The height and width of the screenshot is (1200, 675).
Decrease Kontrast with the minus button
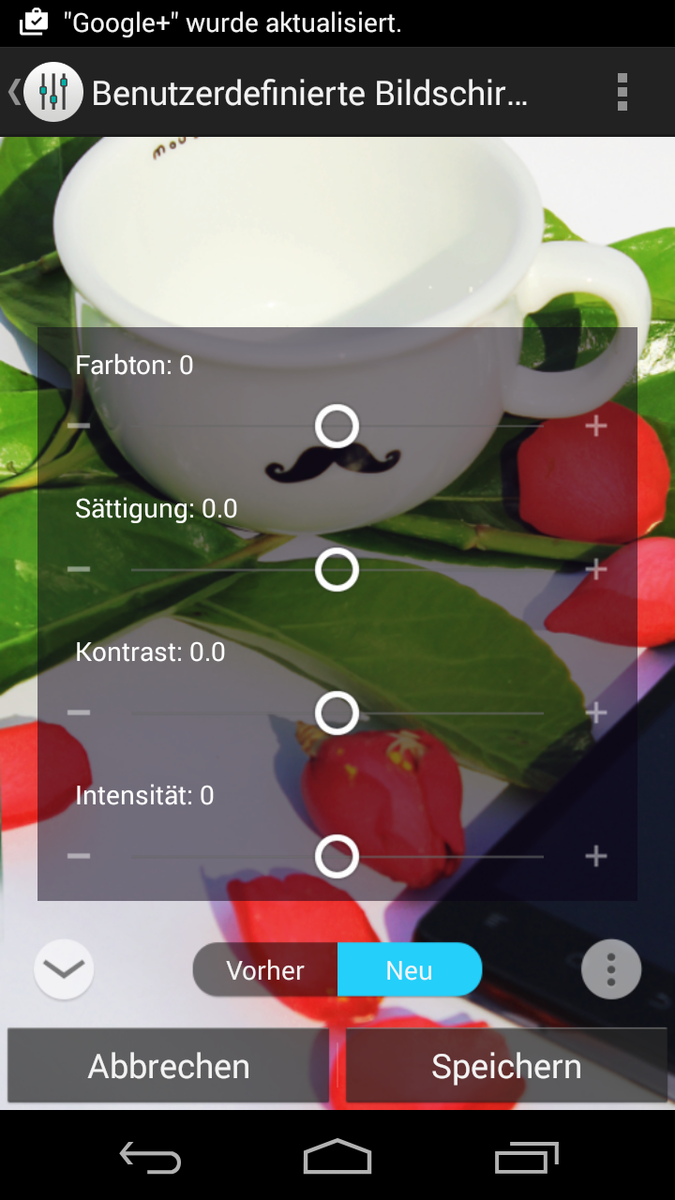coord(79,712)
